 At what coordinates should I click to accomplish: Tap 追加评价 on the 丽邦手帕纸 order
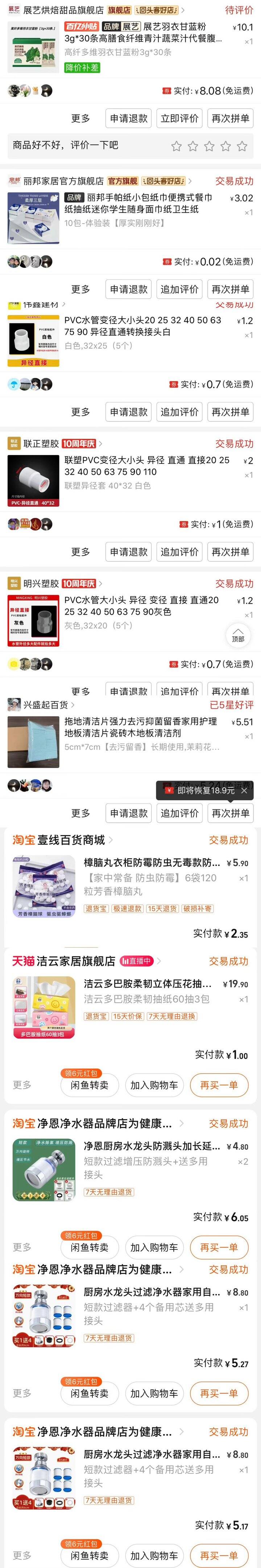[x=179, y=289]
